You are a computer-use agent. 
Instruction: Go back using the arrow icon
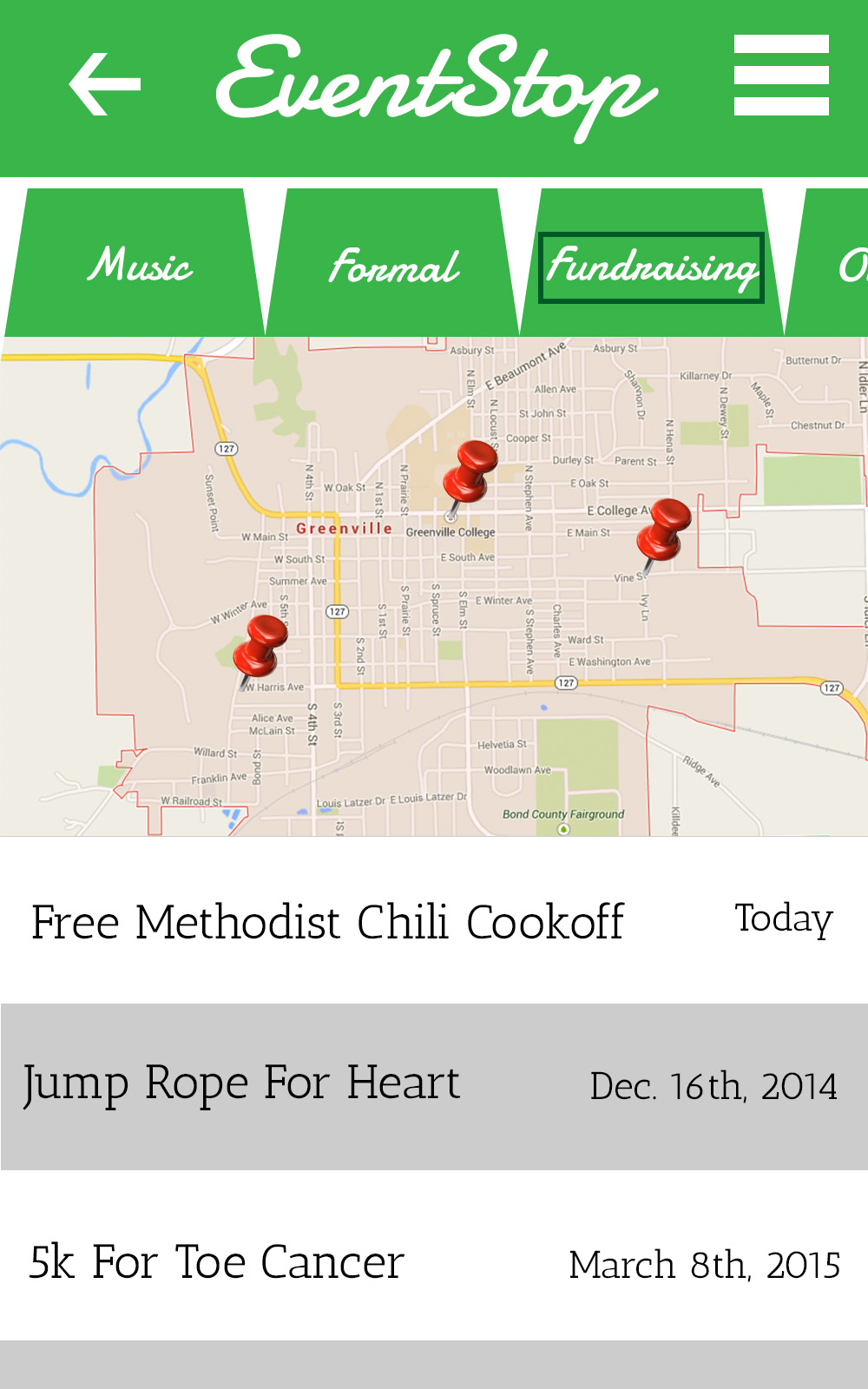[104, 84]
